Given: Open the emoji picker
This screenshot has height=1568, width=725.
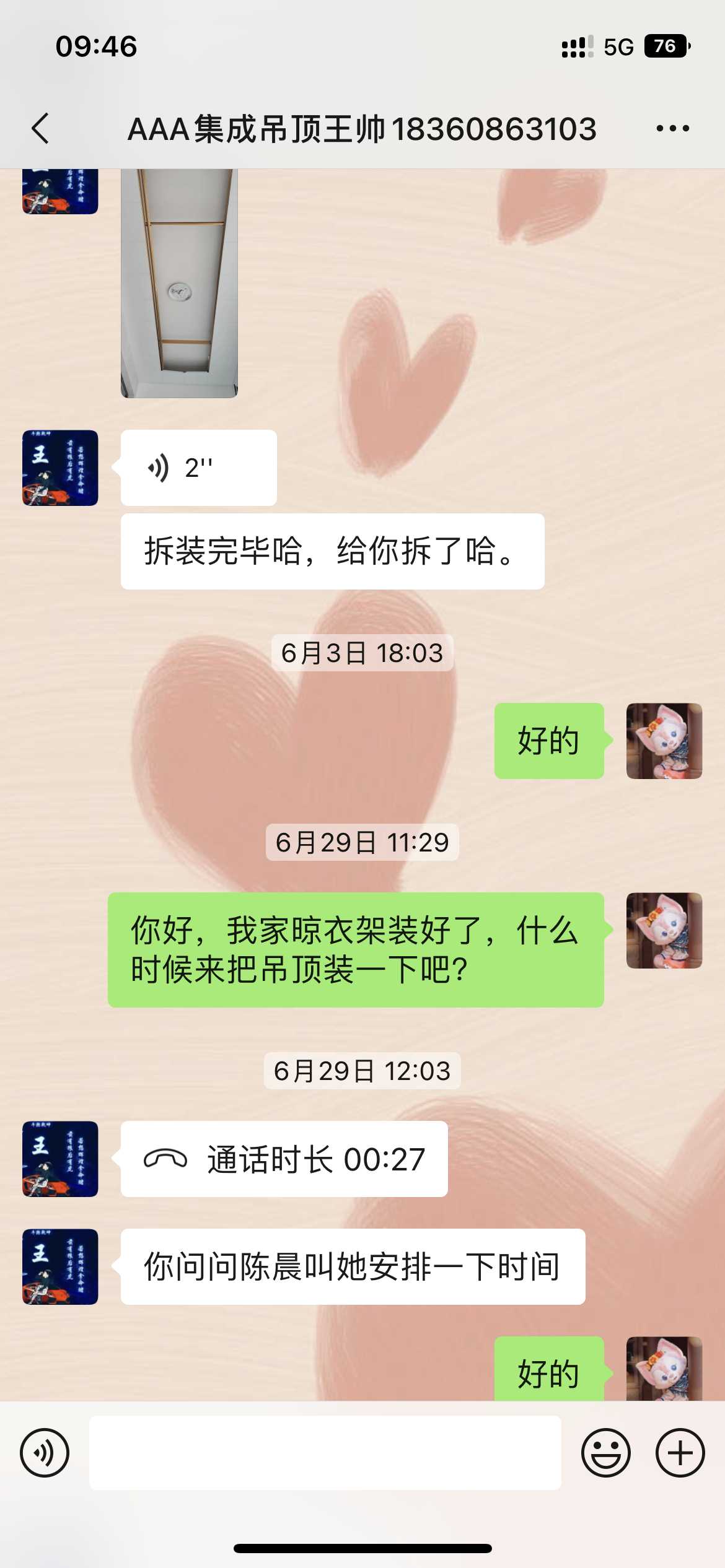Looking at the screenshot, I should (605, 1453).
